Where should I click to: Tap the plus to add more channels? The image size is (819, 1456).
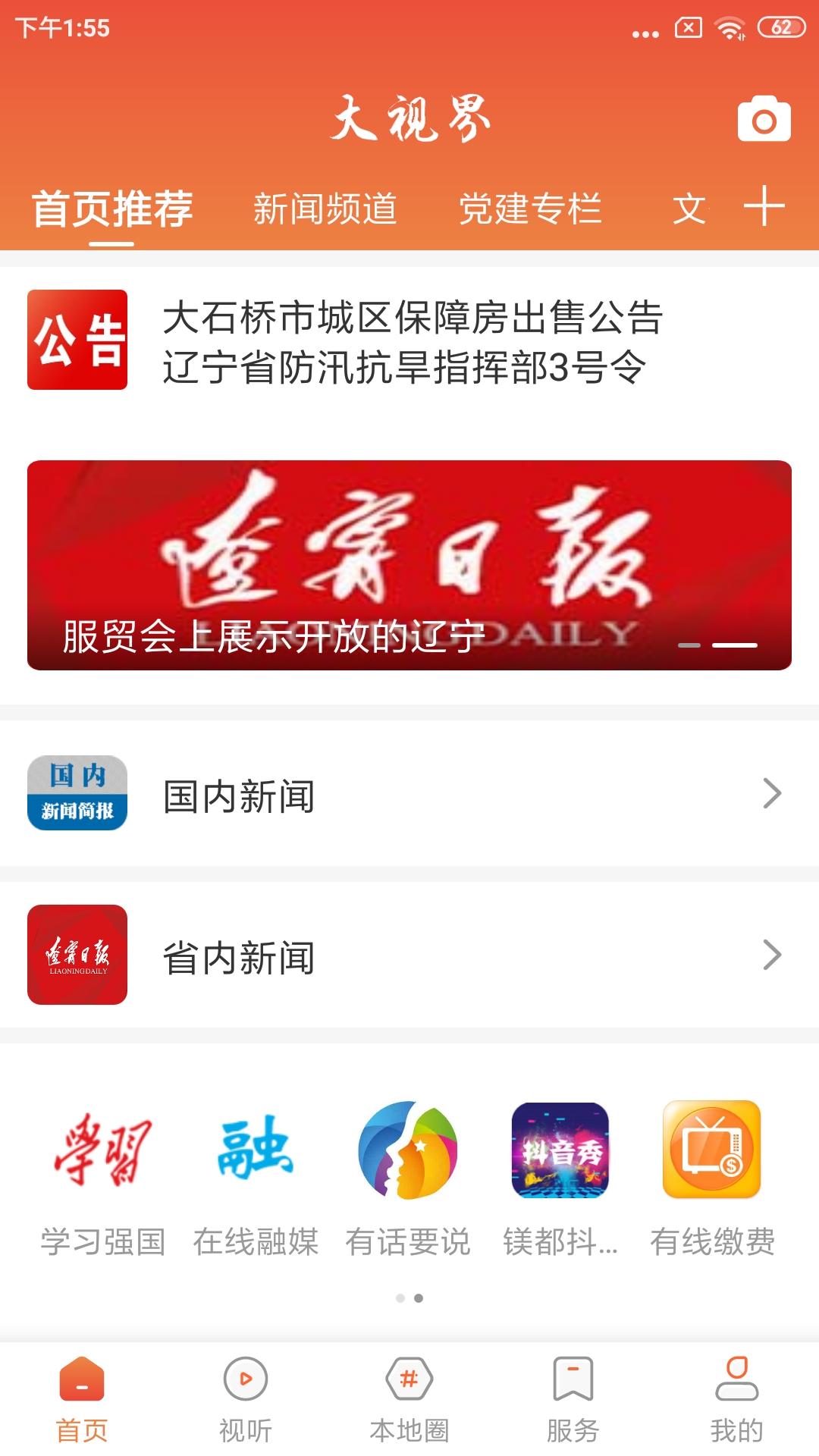coord(765,206)
